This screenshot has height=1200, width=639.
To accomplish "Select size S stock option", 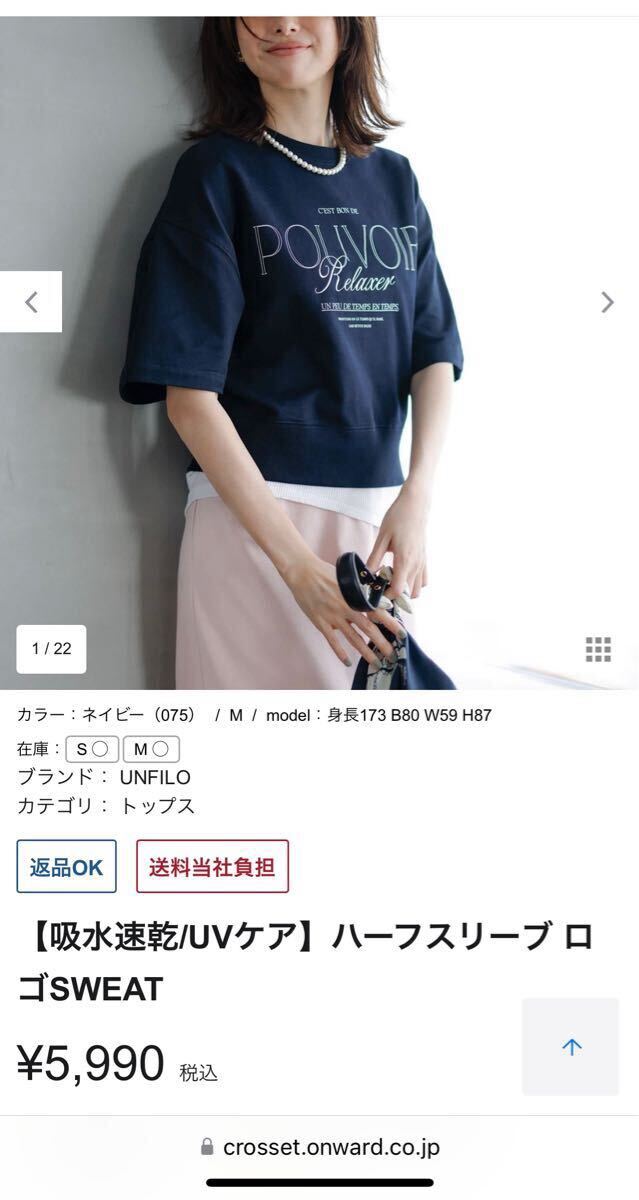I will coord(93,749).
